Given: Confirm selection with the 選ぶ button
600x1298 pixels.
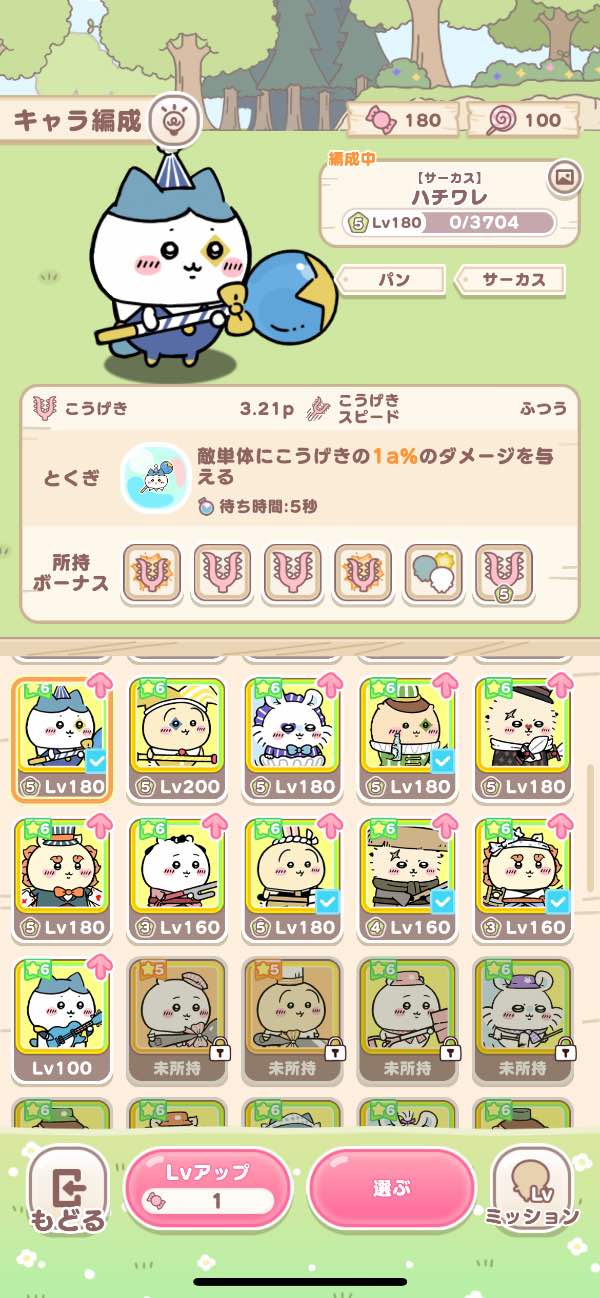Looking at the screenshot, I should (x=391, y=1188).
